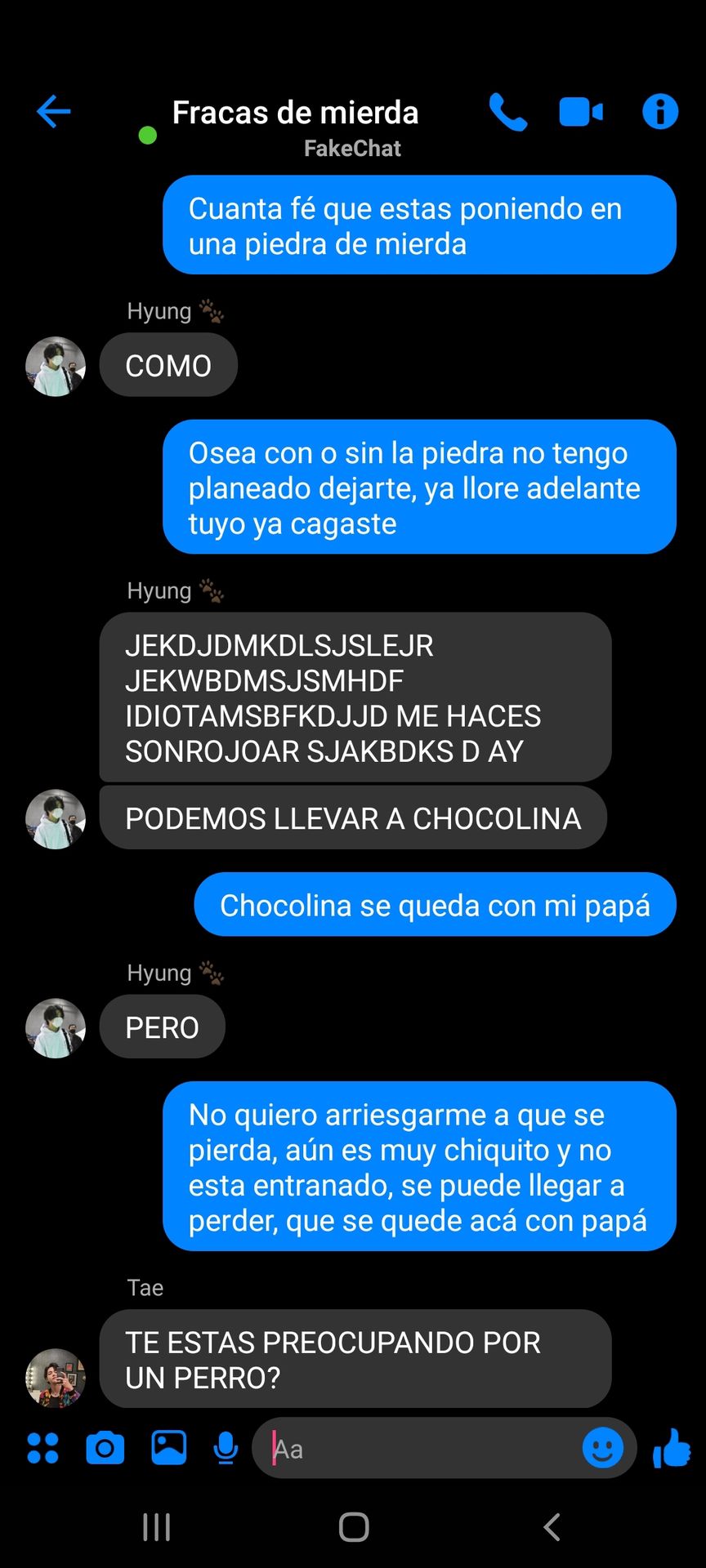This screenshot has height=1568, width=706.
Task: Open the emoji smiley picker
Action: pyautogui.click(x=603, y=1448)
